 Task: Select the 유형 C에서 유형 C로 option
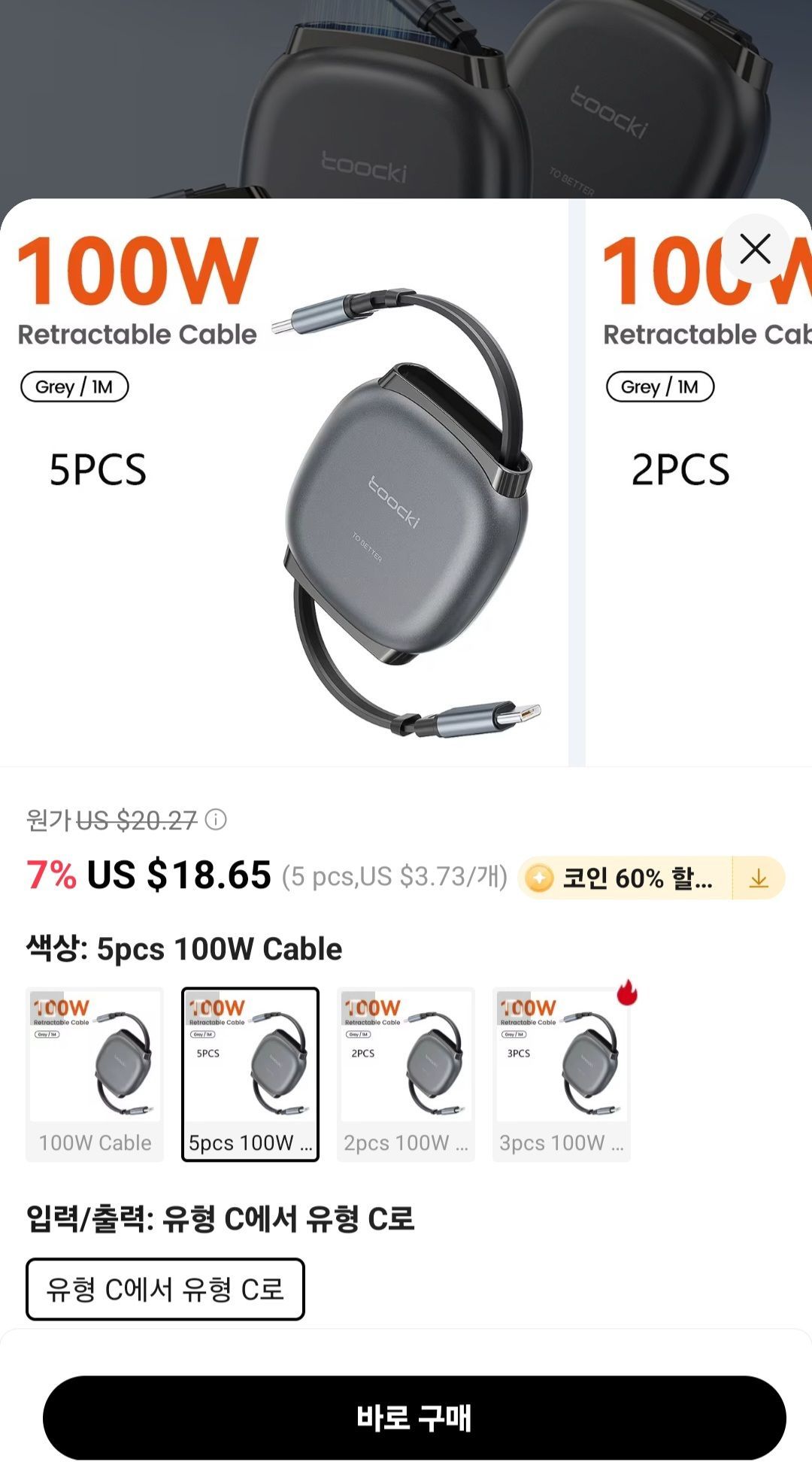click(165, 1287)
